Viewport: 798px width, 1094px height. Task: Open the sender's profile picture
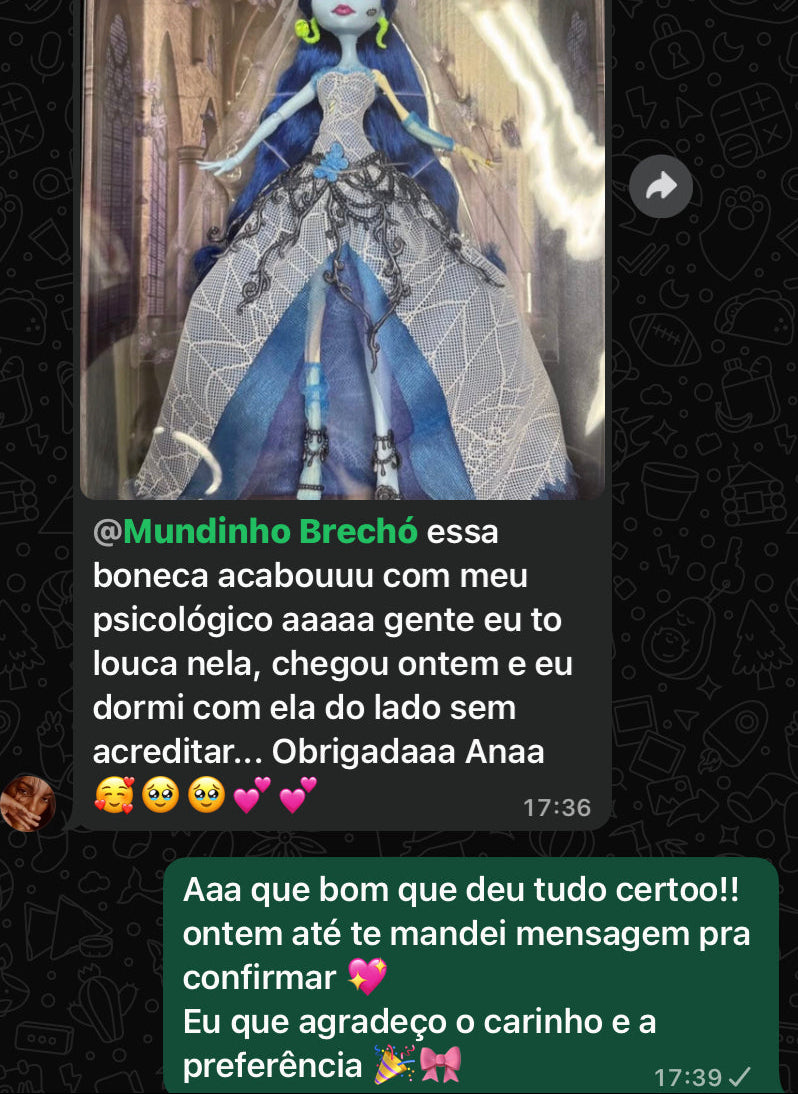pyautogui.click(x=28, y=802)
